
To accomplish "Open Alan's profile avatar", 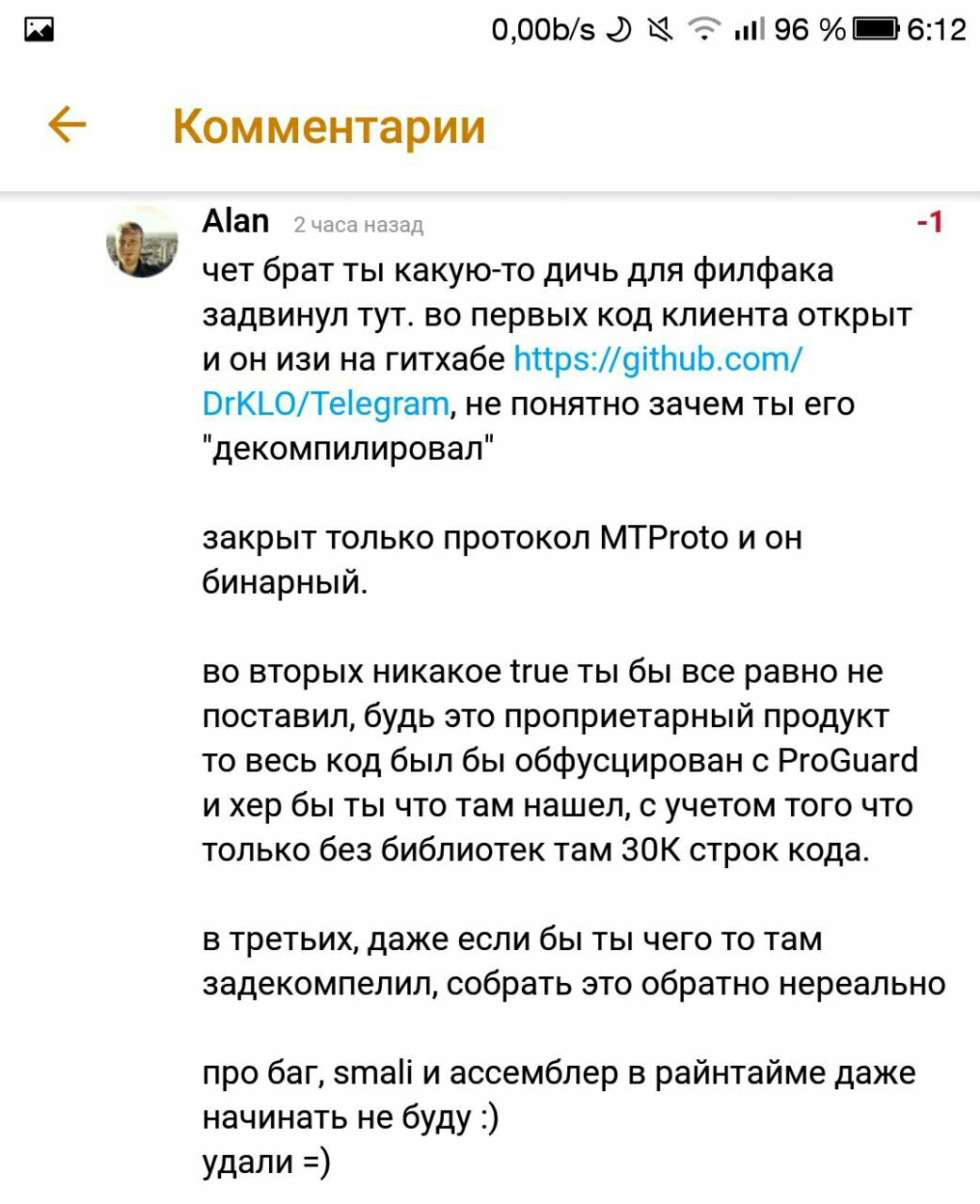I will tap(142, 242).
